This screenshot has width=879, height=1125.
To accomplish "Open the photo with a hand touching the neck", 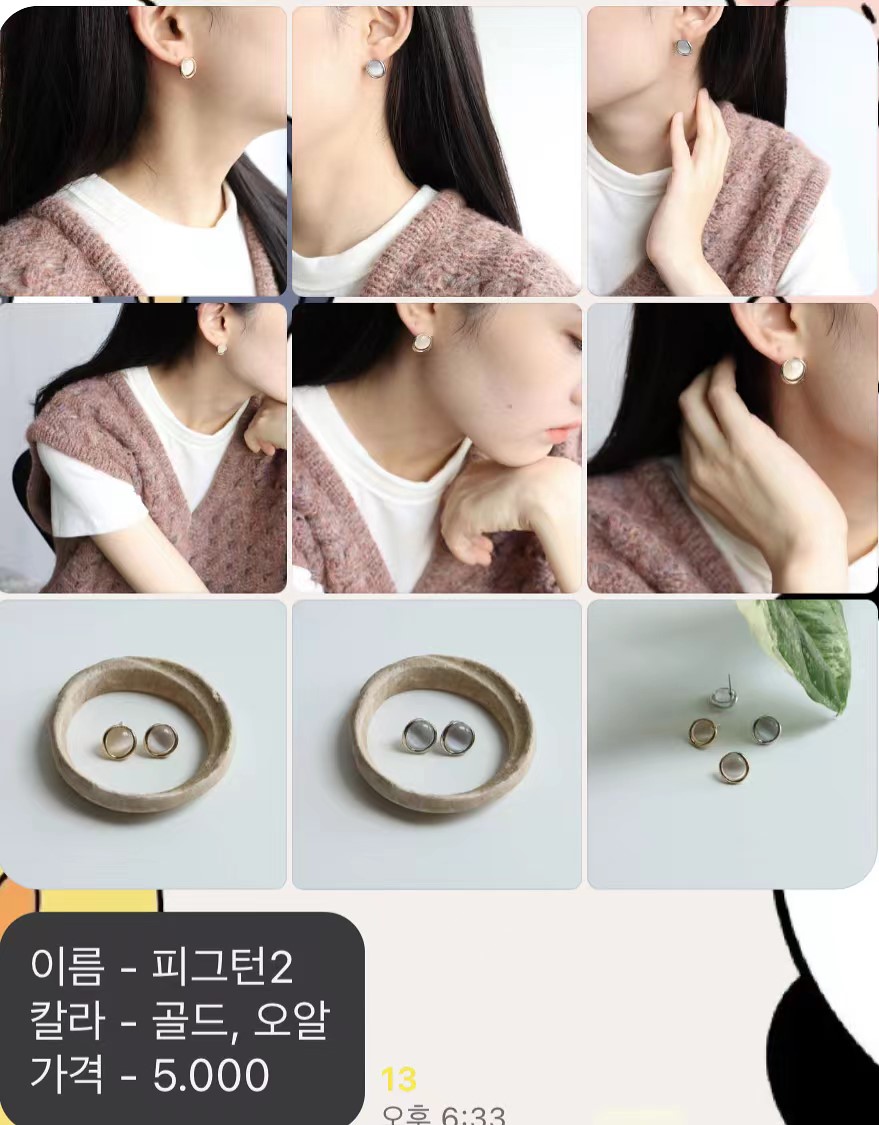I will point(732,150).
